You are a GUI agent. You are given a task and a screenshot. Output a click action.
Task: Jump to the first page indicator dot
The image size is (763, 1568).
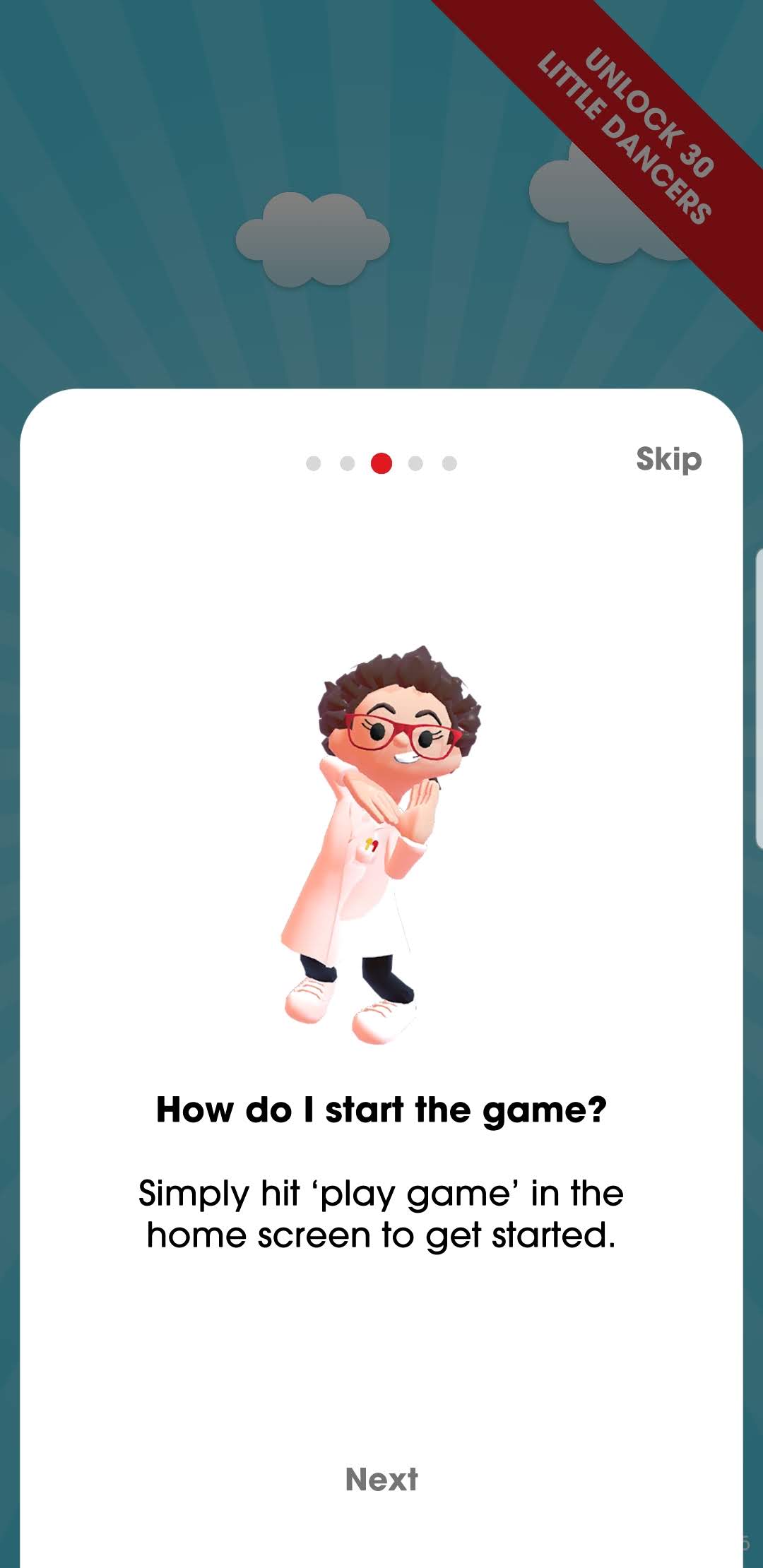(314, 463)
